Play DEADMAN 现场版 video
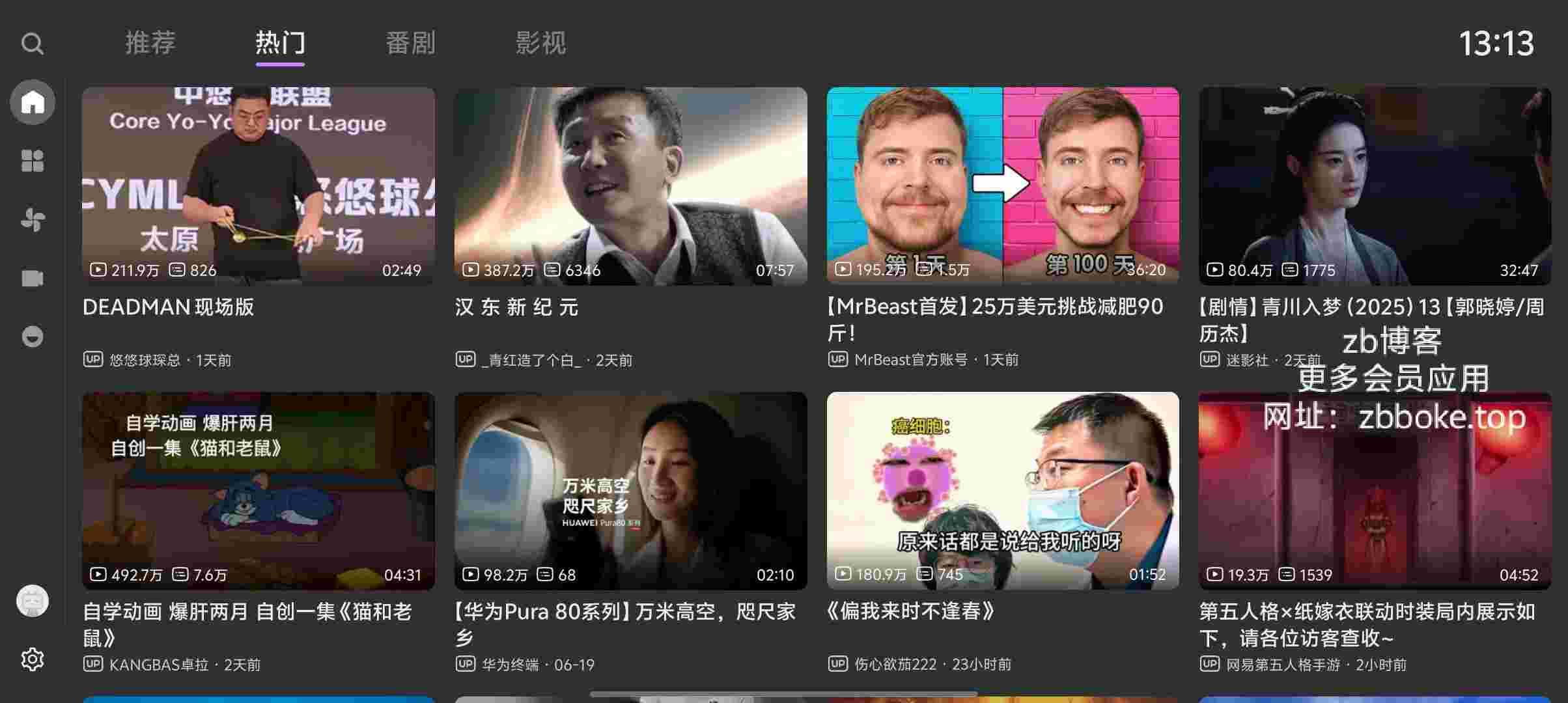This screenshot has height=703, width=1568. click(259, 186)
